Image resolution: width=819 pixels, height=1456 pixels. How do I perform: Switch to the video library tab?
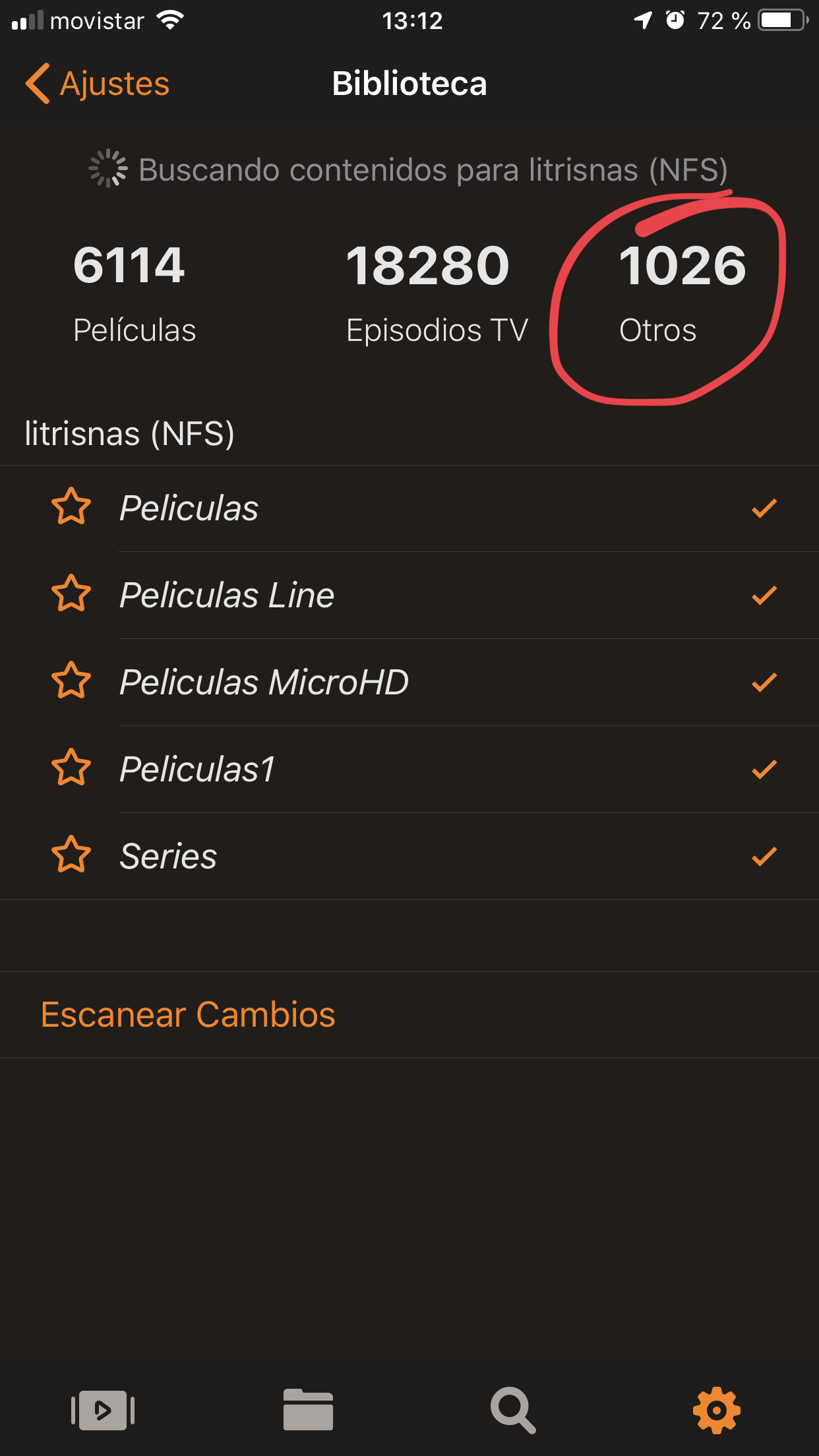103,1410
